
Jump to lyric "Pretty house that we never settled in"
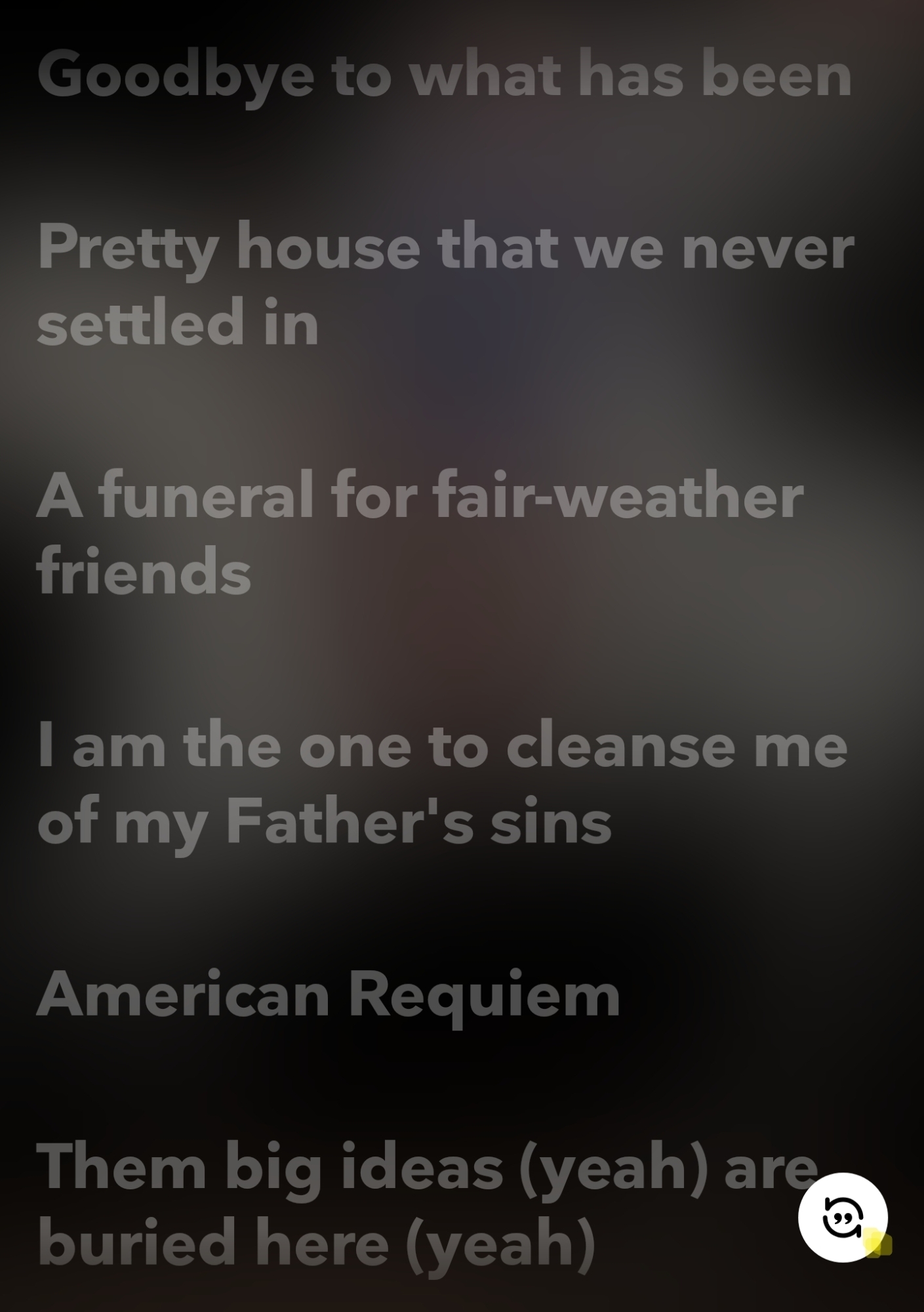coord(445,285)
